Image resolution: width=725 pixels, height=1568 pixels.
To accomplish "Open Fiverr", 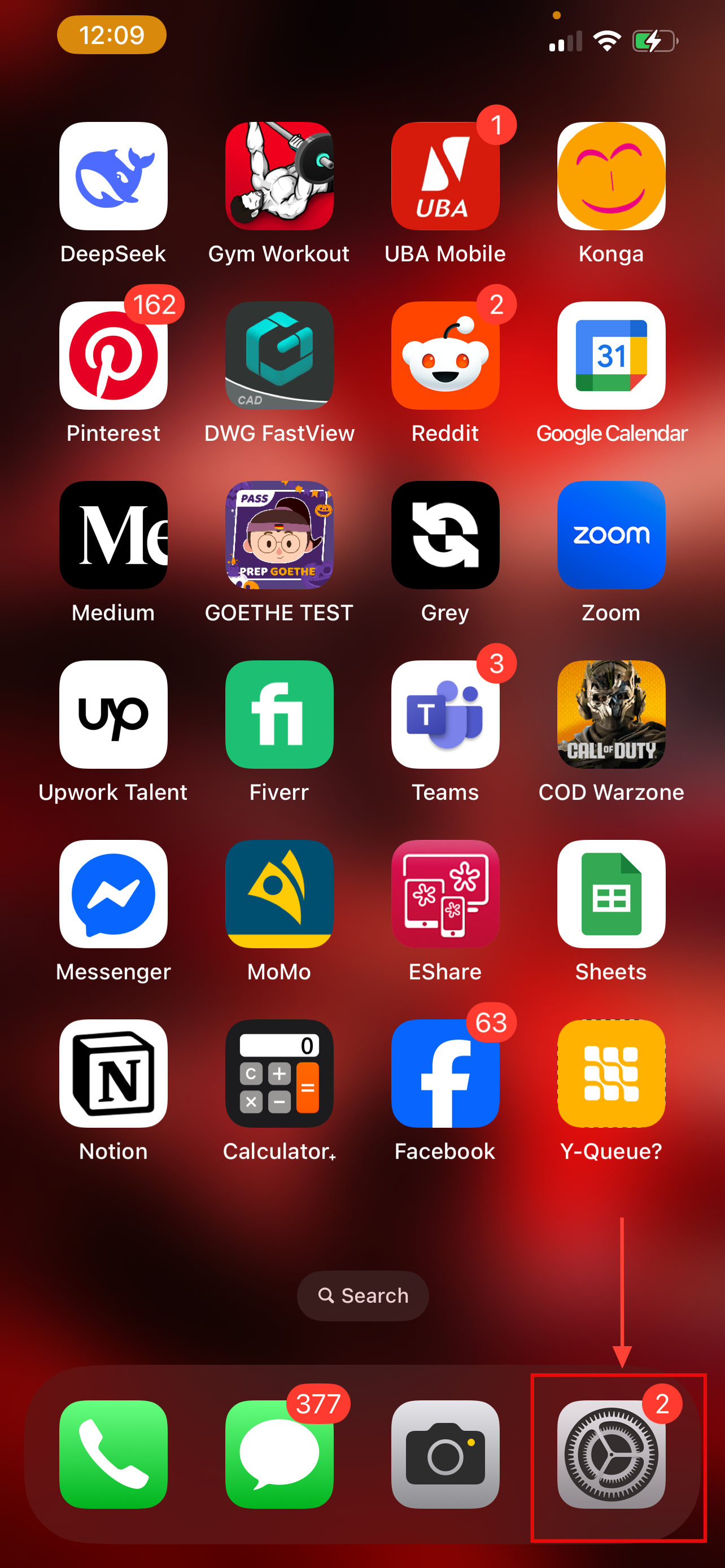I will 279,714.
